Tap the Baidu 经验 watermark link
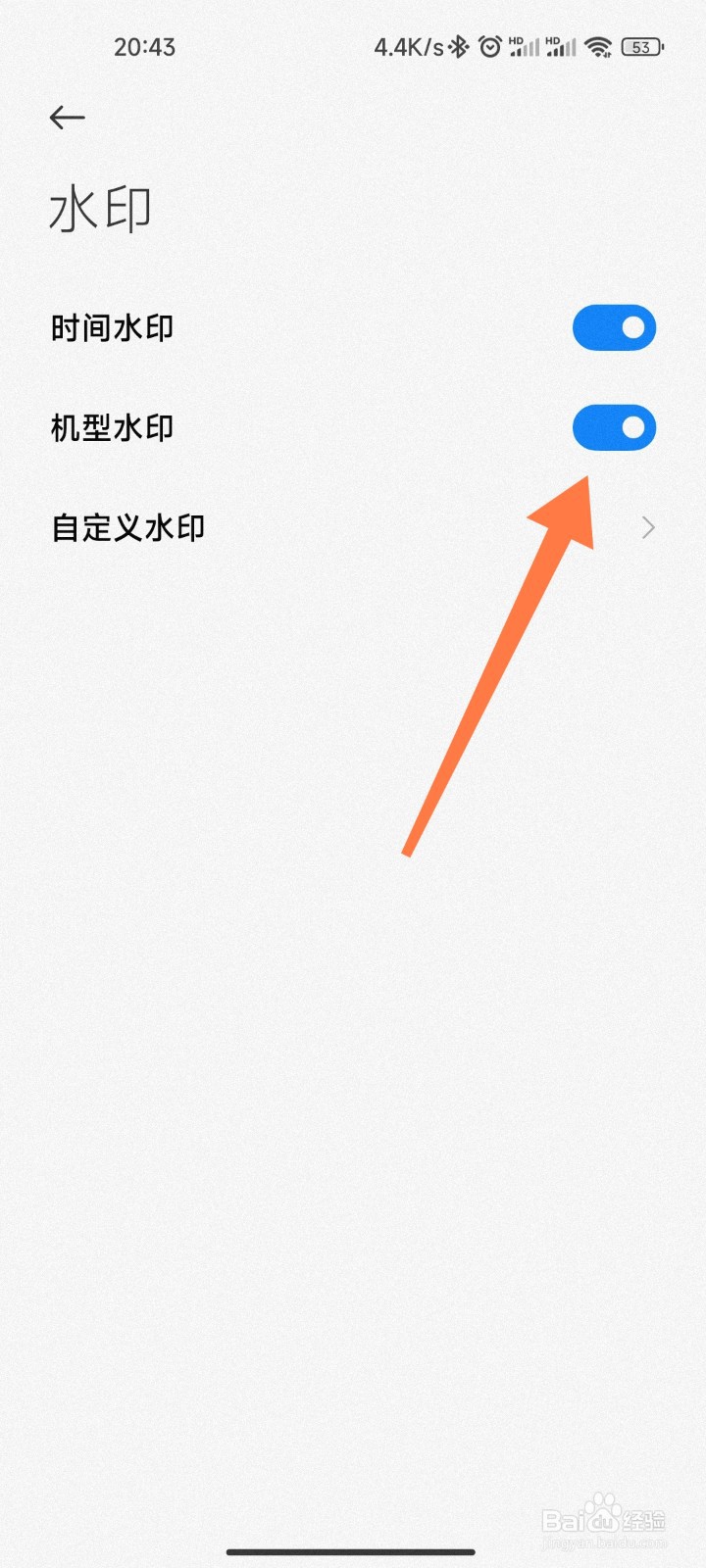The width and height of the screenshot is (706, 1568). click(x=605, y=1517)
